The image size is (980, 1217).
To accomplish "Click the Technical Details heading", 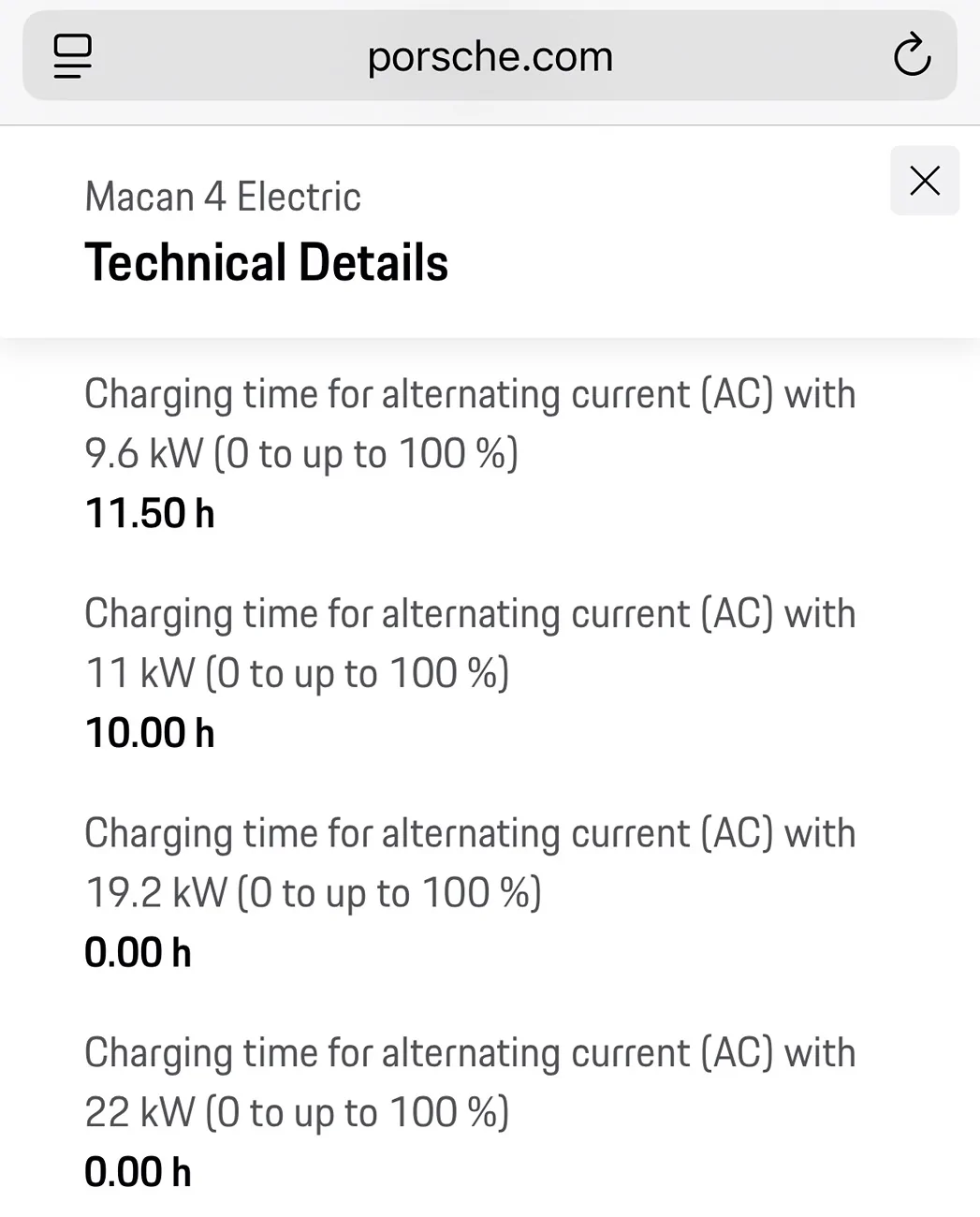I will tap(268, 262).
